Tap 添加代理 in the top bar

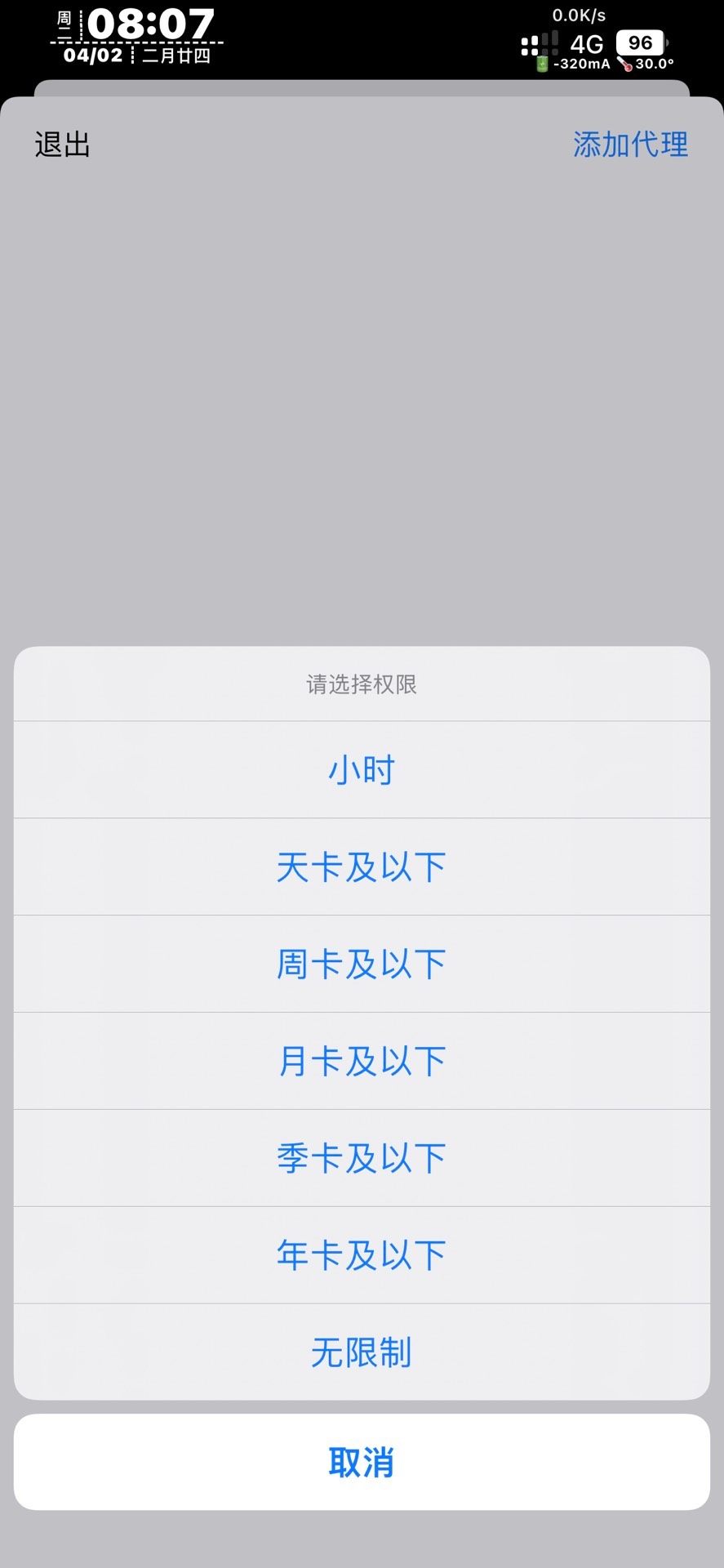630,145
